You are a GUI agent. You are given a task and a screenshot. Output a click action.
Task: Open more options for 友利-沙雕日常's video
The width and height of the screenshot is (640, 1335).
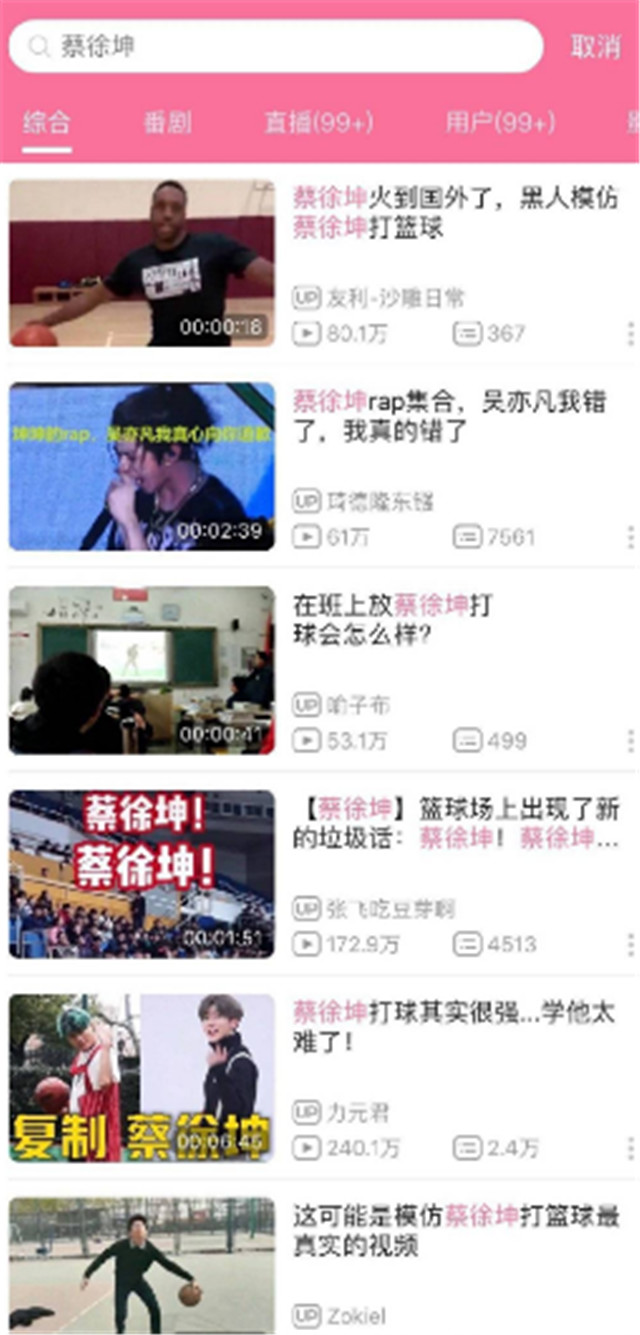[630, 333]
